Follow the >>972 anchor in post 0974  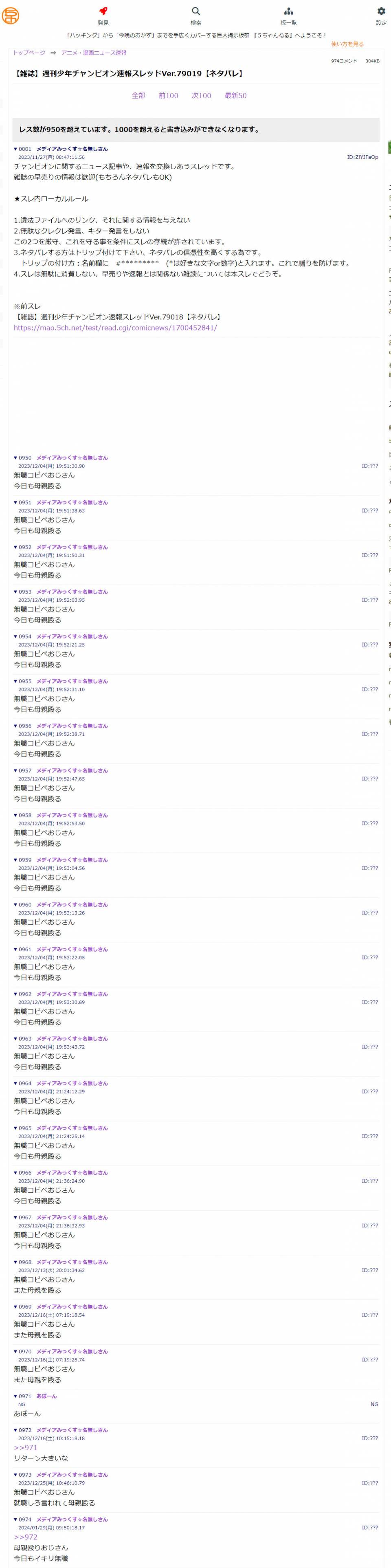click(26, 1537)
